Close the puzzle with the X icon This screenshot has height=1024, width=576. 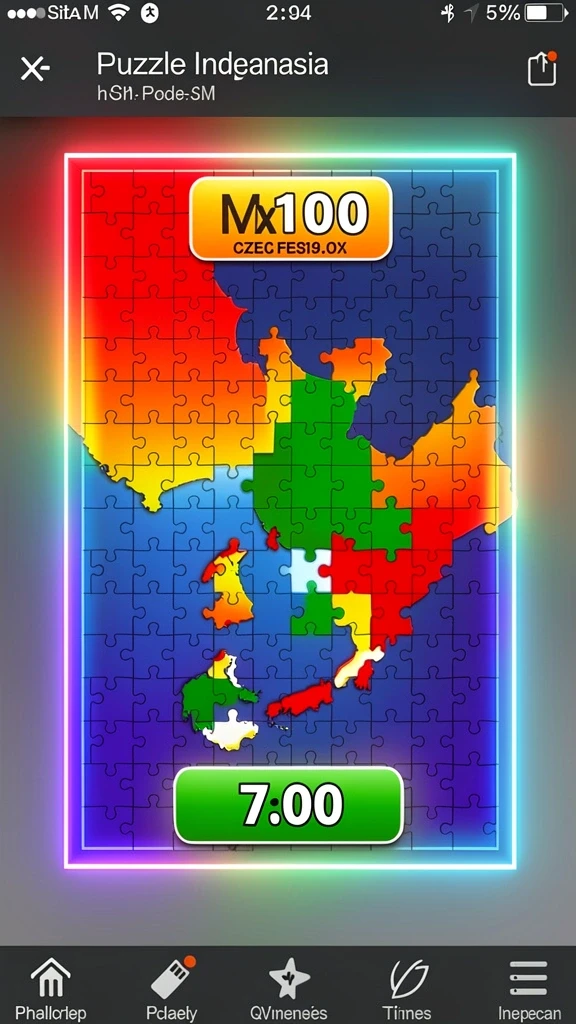tap(35, 69)
